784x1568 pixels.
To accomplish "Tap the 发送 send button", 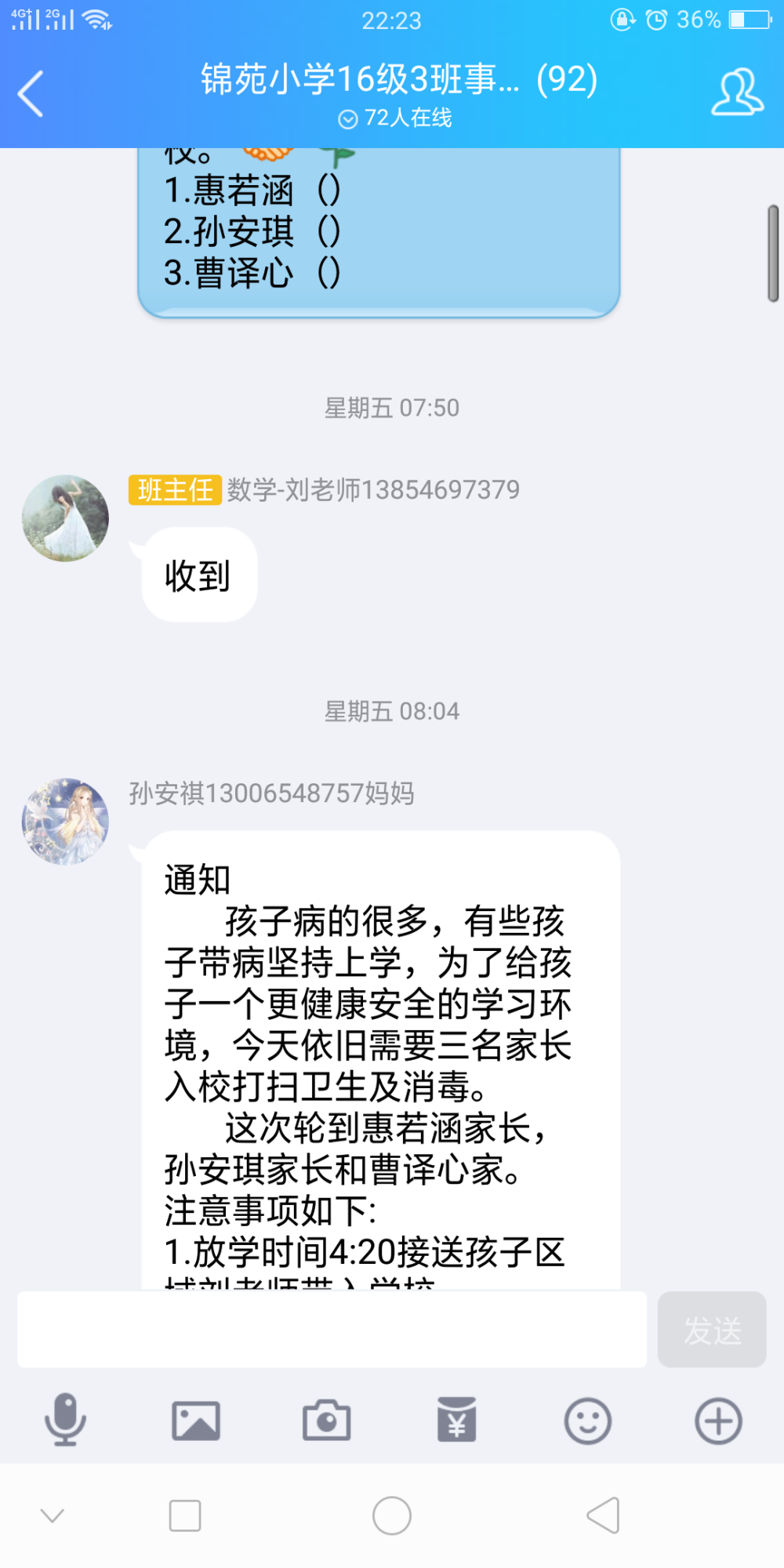I will 712,1330.
